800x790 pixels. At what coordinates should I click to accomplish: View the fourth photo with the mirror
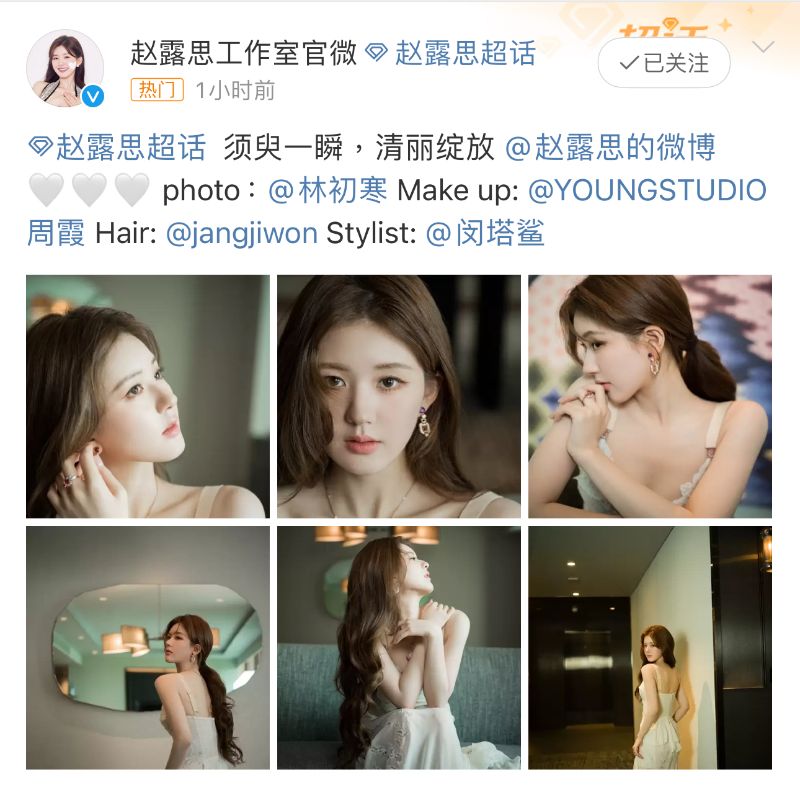pyautogui.click(x=148, y=648)
